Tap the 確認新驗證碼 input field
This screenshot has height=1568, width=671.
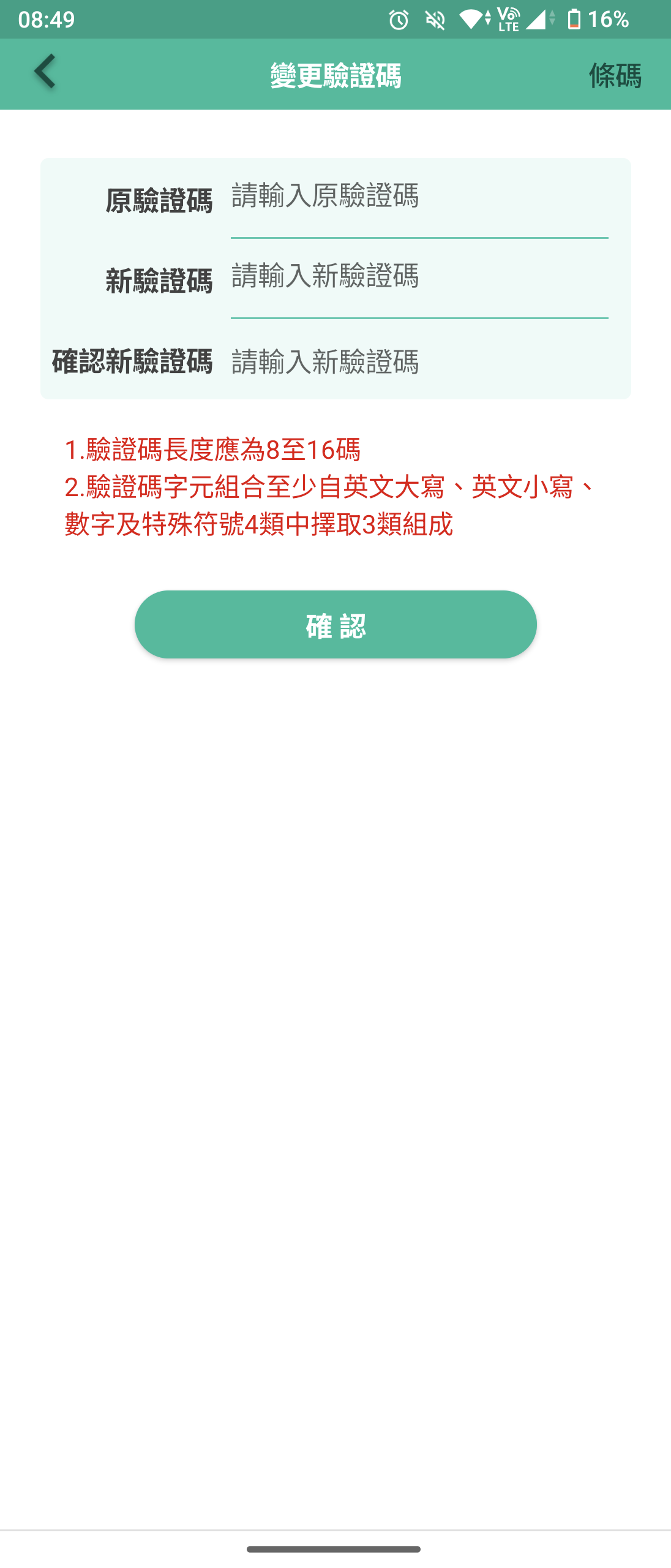tap(419, 362)
